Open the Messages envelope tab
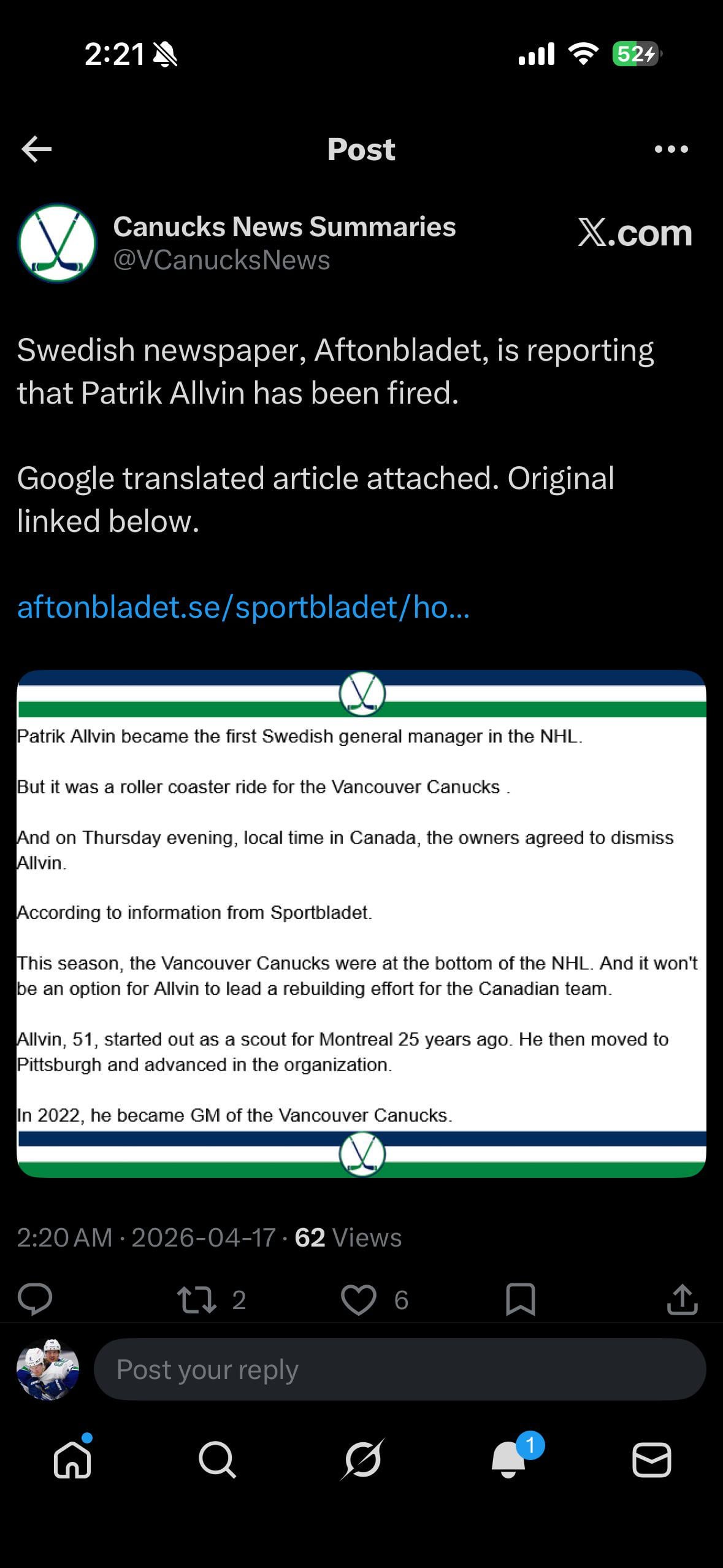 (651, 1459)
